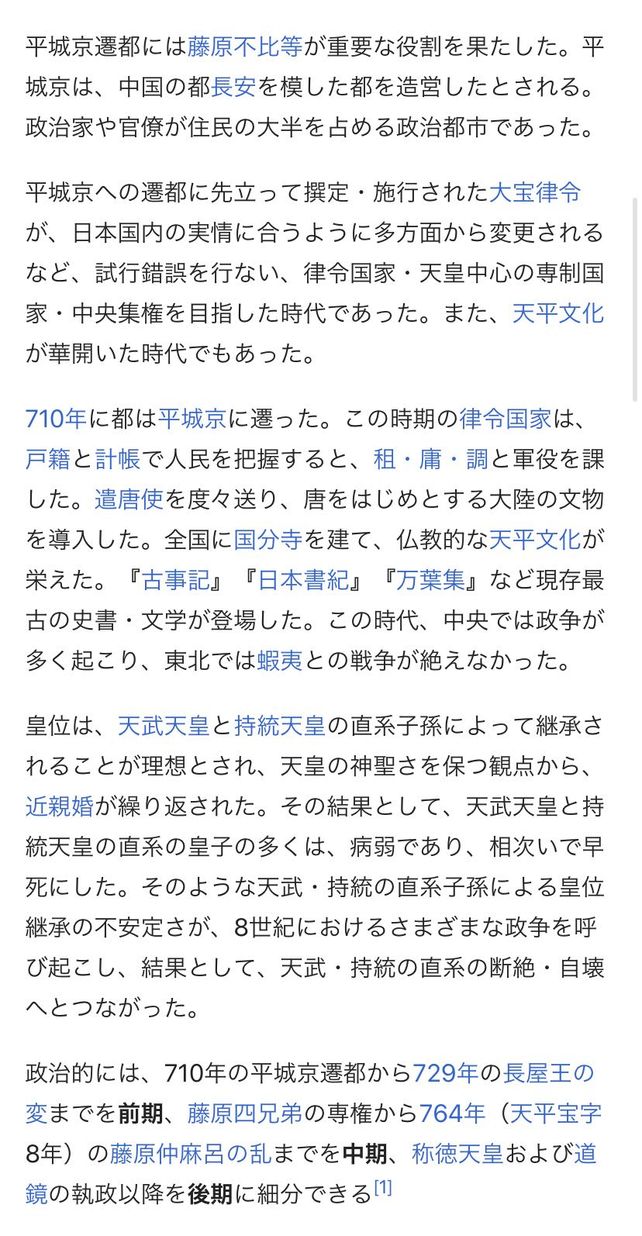The image size is (642, 1236).
Task: Open the 計帳 link
Action: (x=117, y=458)
